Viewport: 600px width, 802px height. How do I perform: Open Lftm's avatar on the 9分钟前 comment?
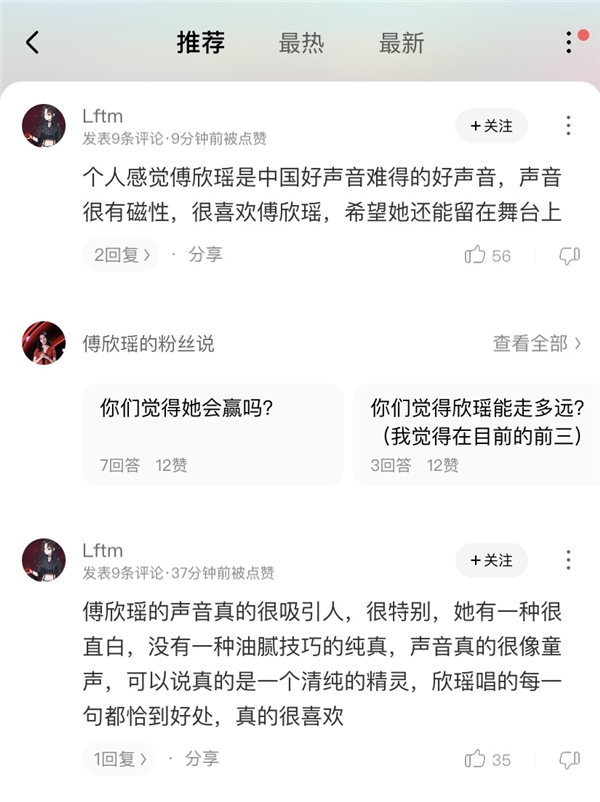(44, 126)
